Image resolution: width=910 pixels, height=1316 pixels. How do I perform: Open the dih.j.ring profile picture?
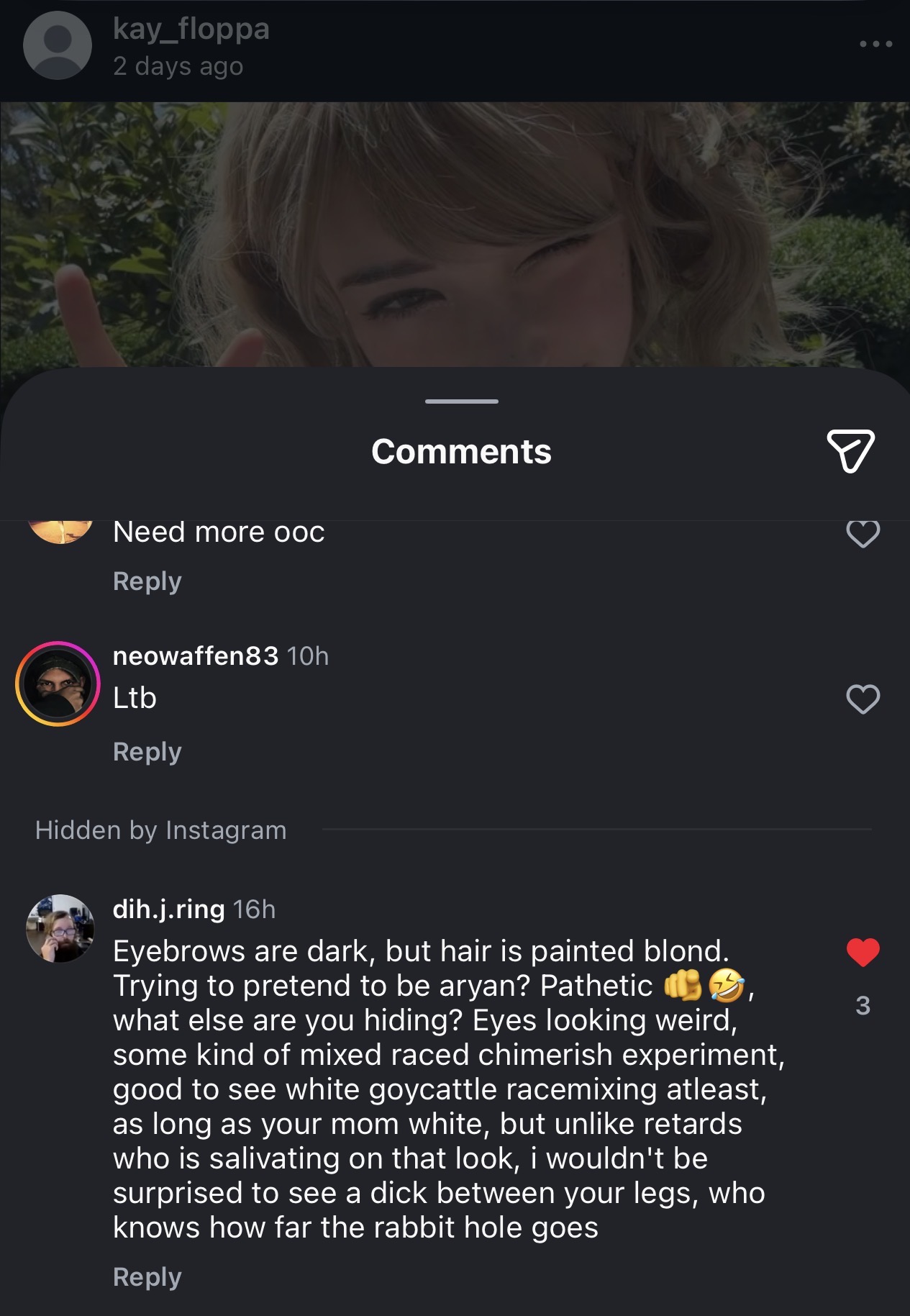click(60, 928)
